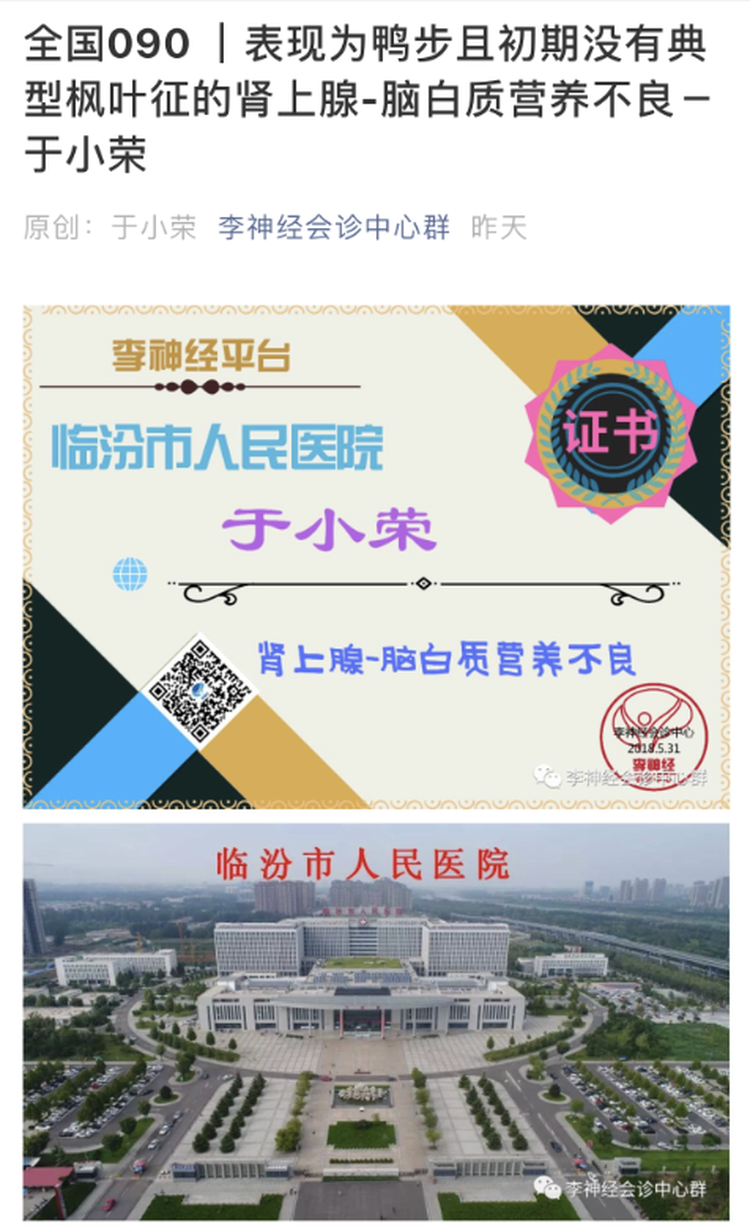Open the 李神经会诊中心群 account link
This screenshot has height=1225, width=750.
point(334,228)
